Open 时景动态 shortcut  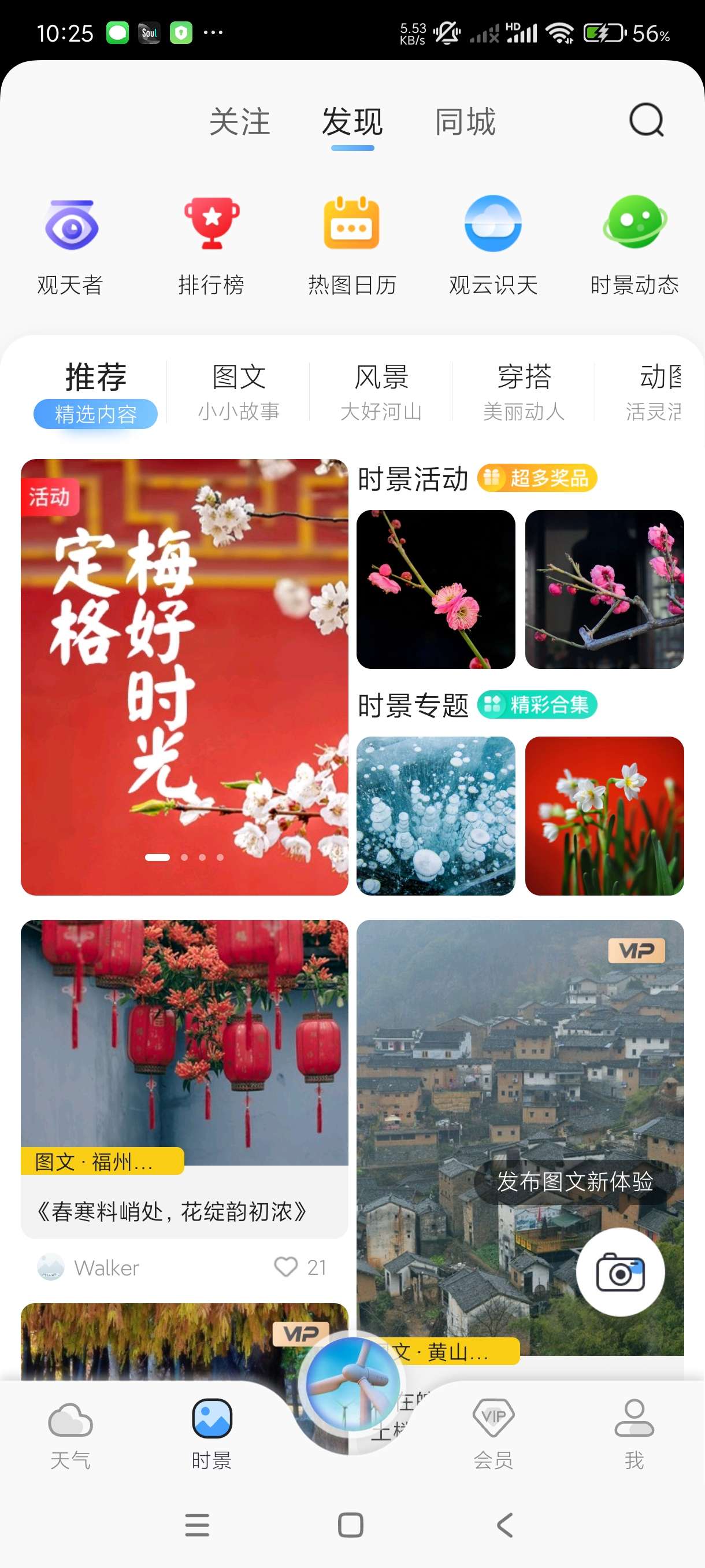(x=634, y=245)
